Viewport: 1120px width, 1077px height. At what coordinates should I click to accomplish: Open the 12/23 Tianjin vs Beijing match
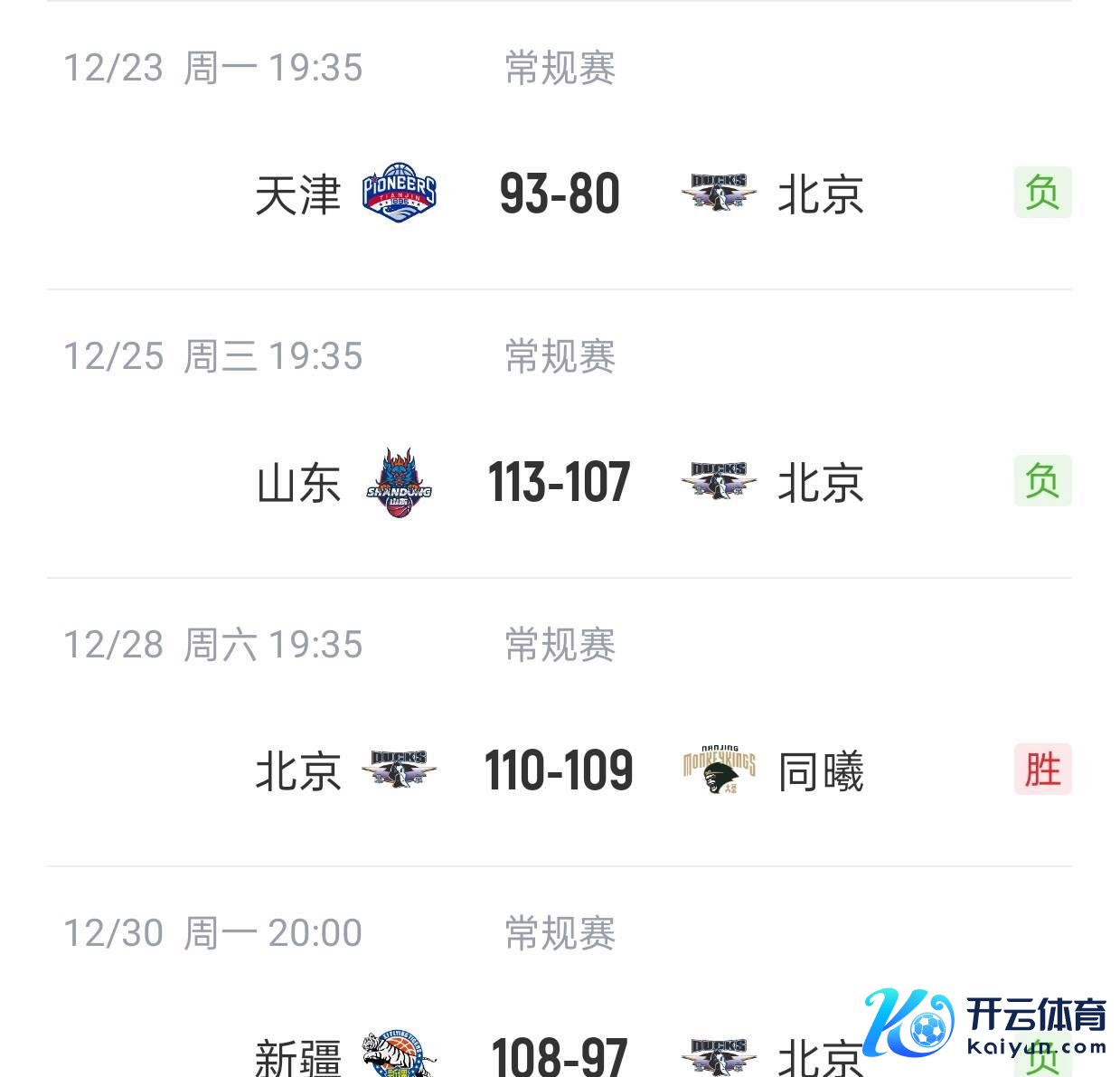[559, 194]
